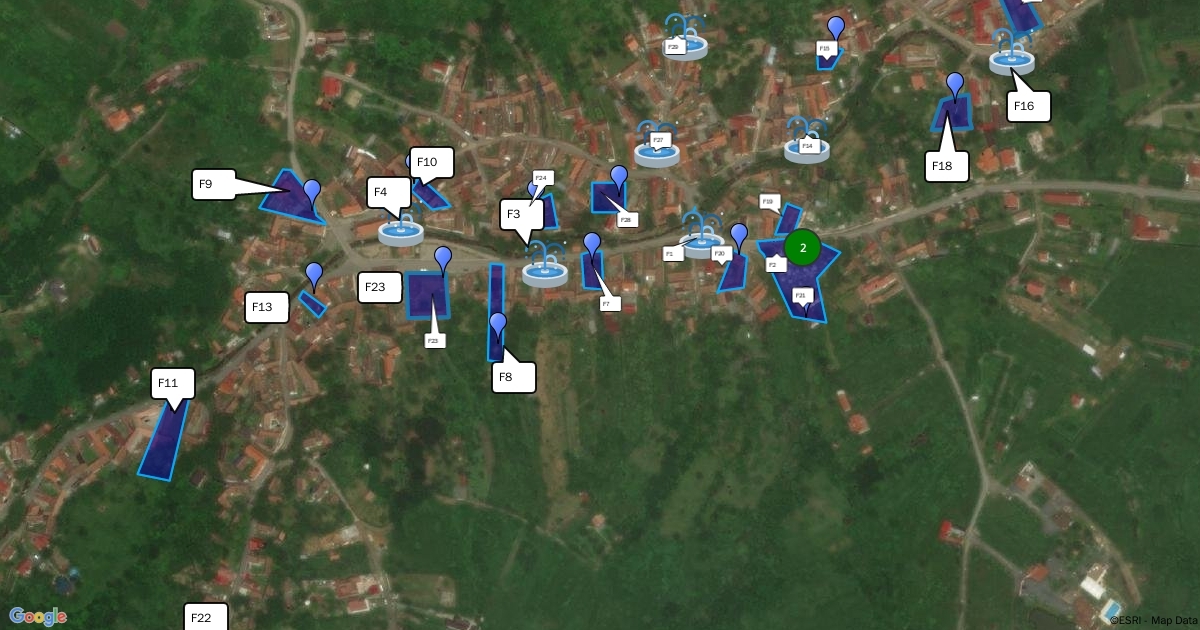Tap the green cluster marker numbered 2
The width and height of the screenshot is (1200, 630).
(802, 248)
